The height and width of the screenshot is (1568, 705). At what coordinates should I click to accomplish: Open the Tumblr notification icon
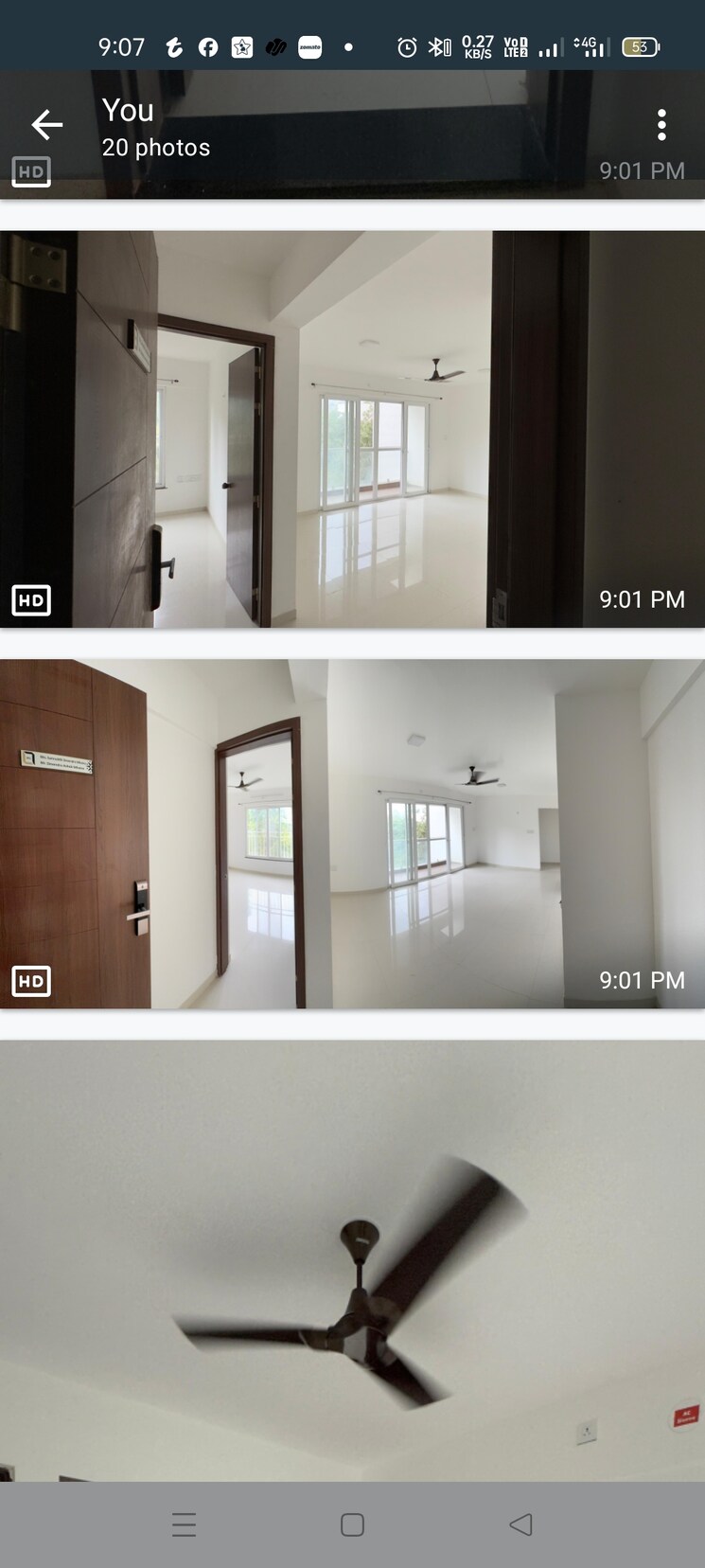tap(174, 46)
